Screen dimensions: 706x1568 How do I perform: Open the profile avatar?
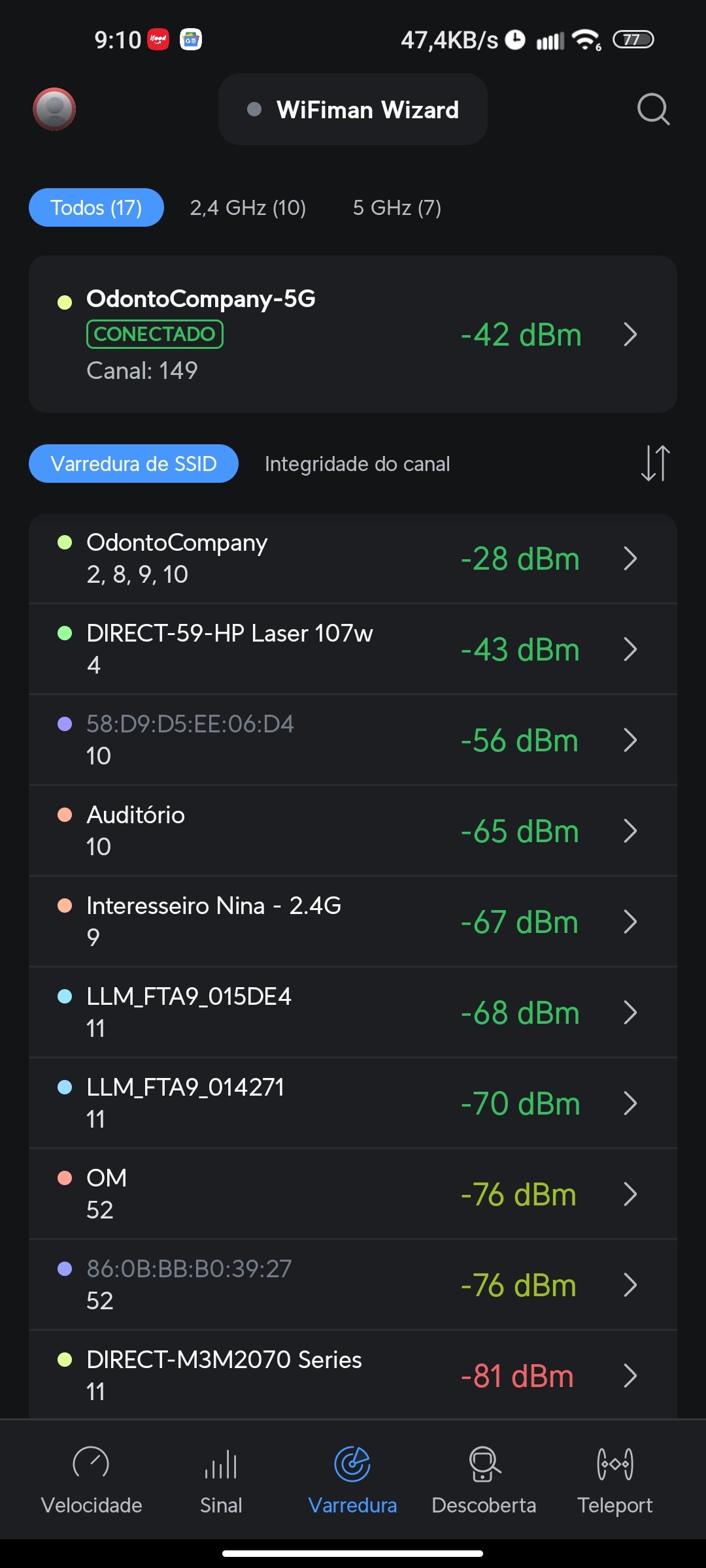pos(54,109)
